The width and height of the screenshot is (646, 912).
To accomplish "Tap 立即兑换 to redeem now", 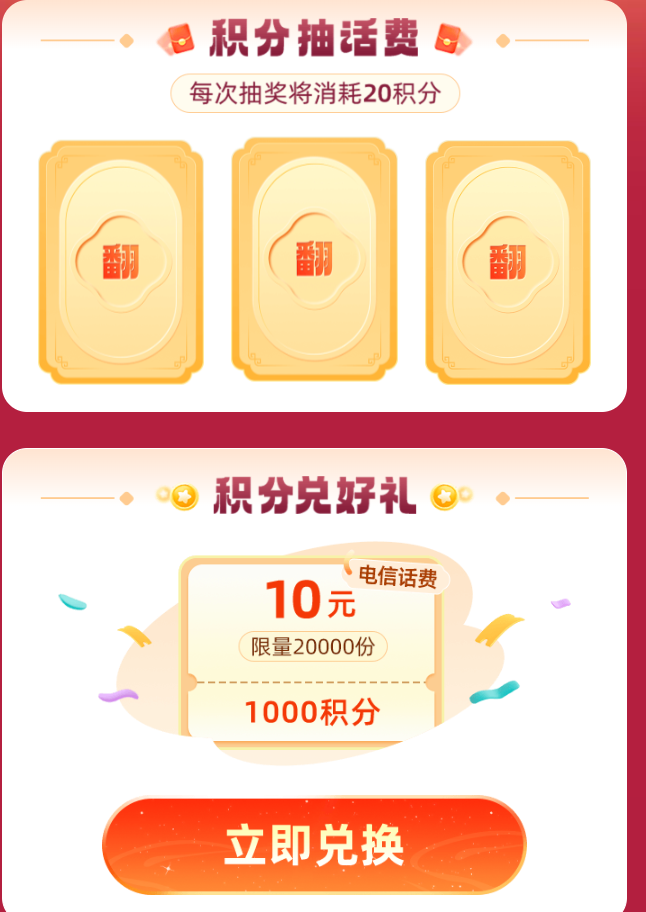I will [314, 846].
